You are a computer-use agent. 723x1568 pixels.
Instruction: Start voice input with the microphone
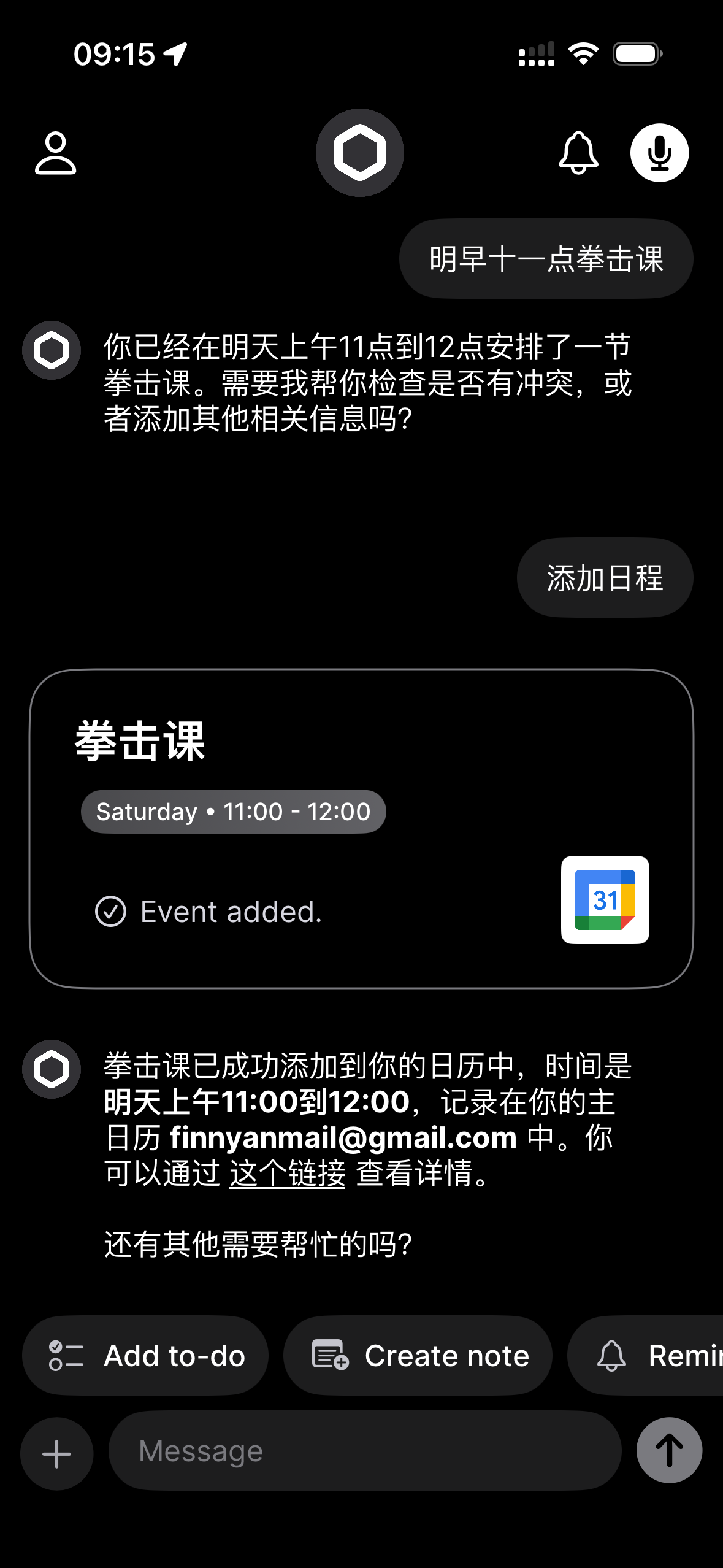pyautogui.click(x=659, y=153)
